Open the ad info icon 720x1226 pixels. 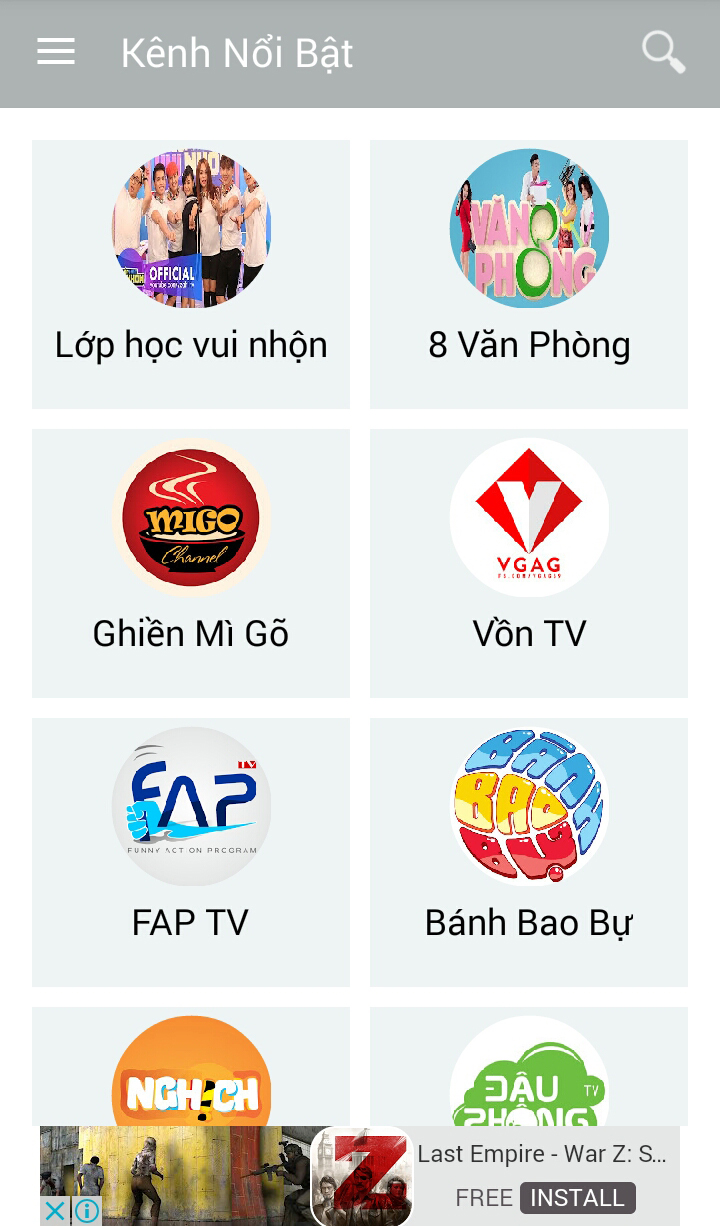(x=87, y=1211)
